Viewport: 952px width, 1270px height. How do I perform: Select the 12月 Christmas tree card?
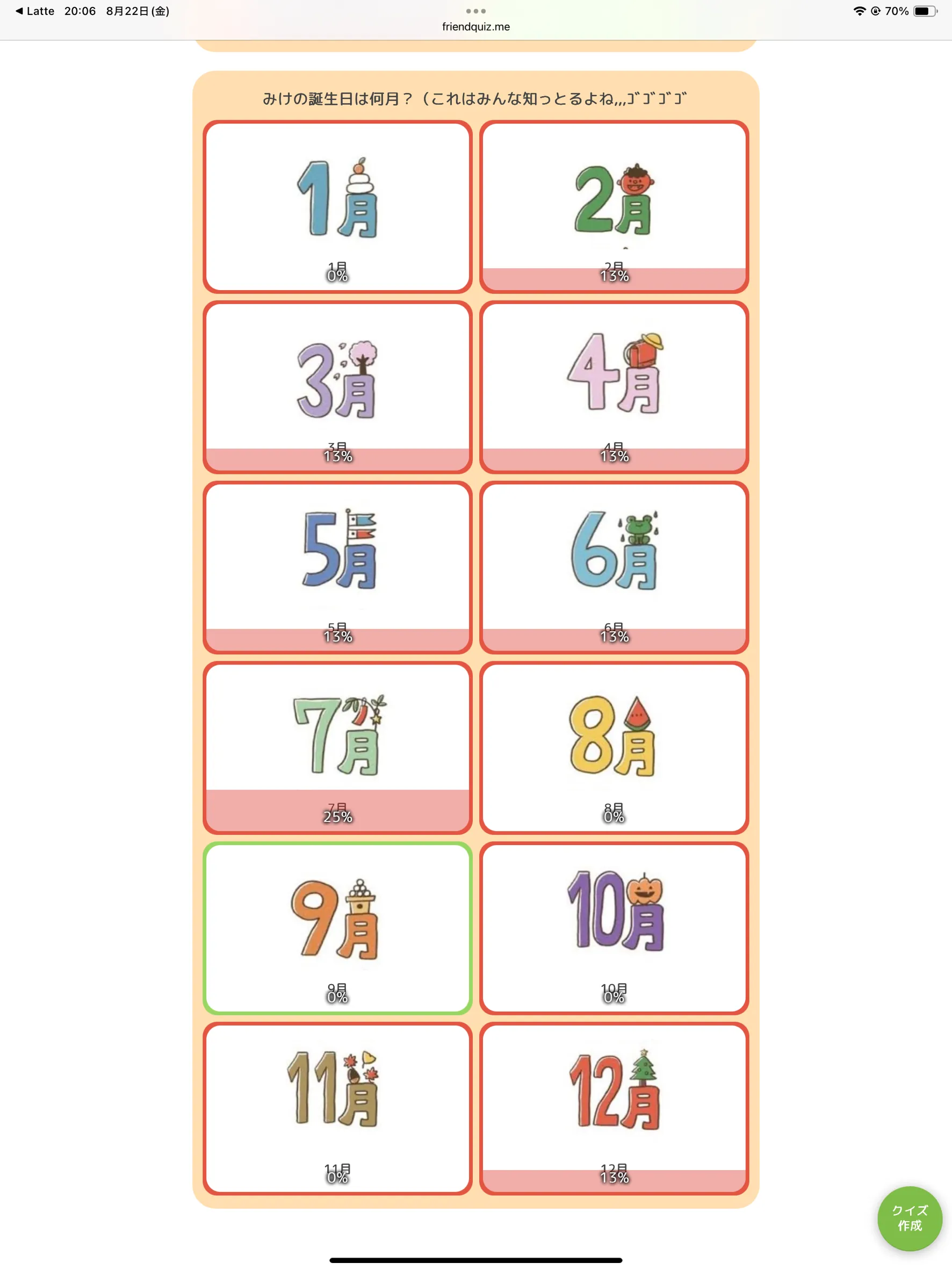[614, 1108]
